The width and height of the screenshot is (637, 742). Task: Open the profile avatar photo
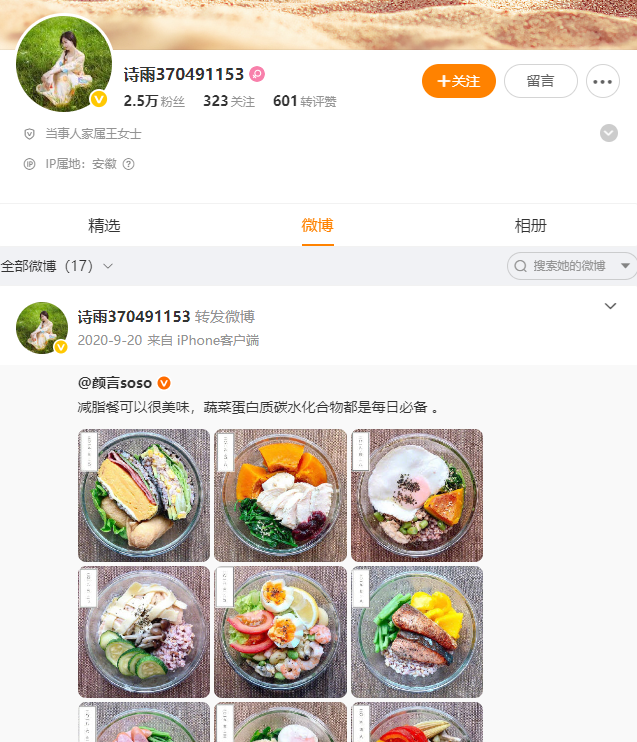pos(64,64)
